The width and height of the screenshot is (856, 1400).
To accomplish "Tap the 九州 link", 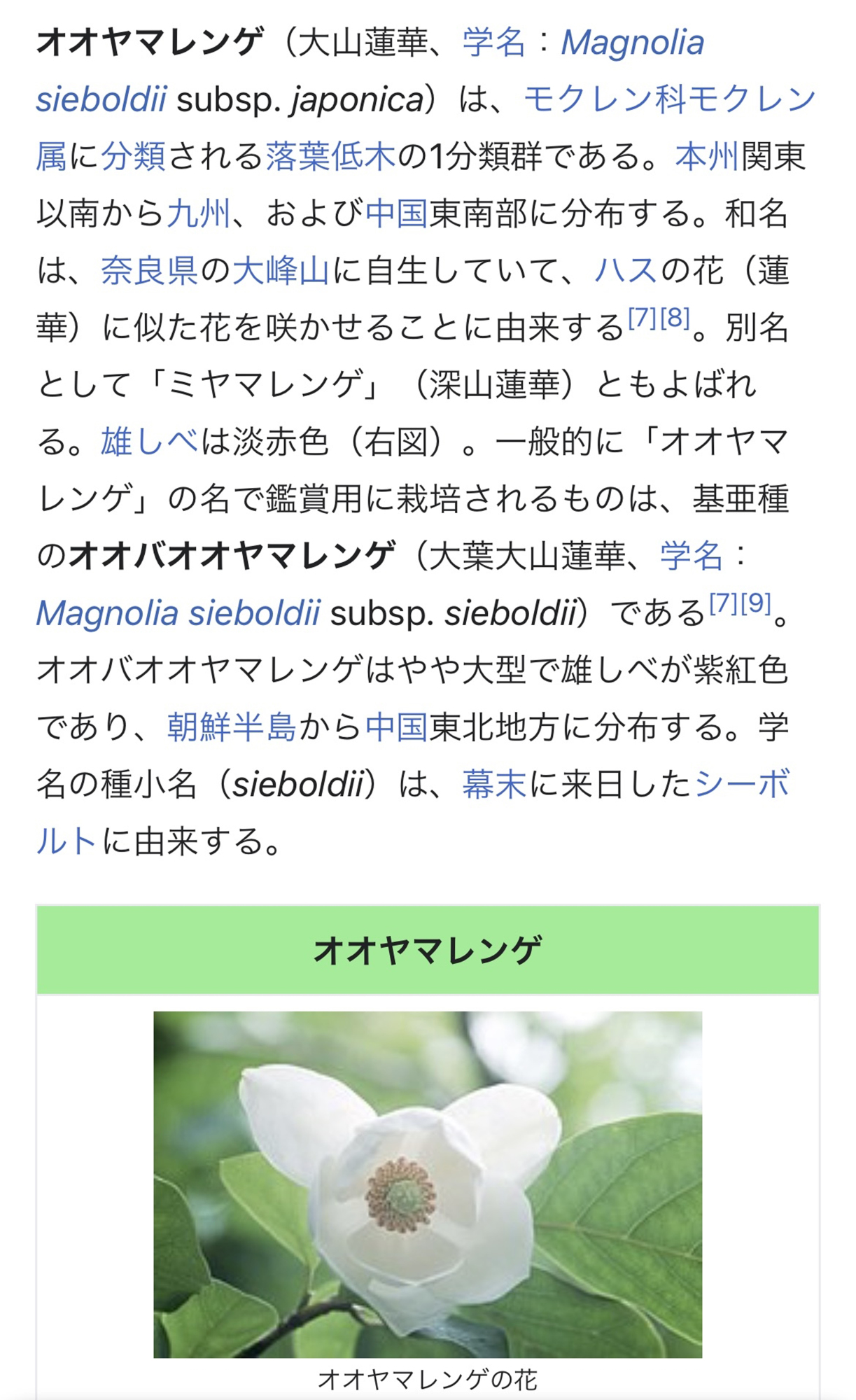I will click(x=199, y=213).
